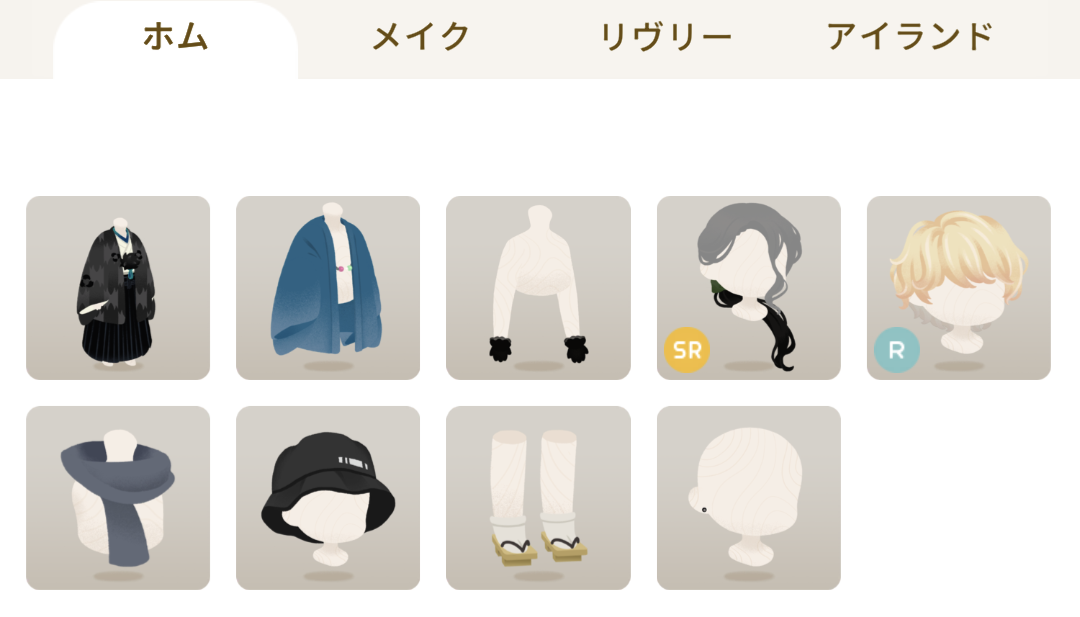Choose the blue haori jacket item
Image resolution: width=1080 pixels, height=617 pixels.
tap(328, 288)
